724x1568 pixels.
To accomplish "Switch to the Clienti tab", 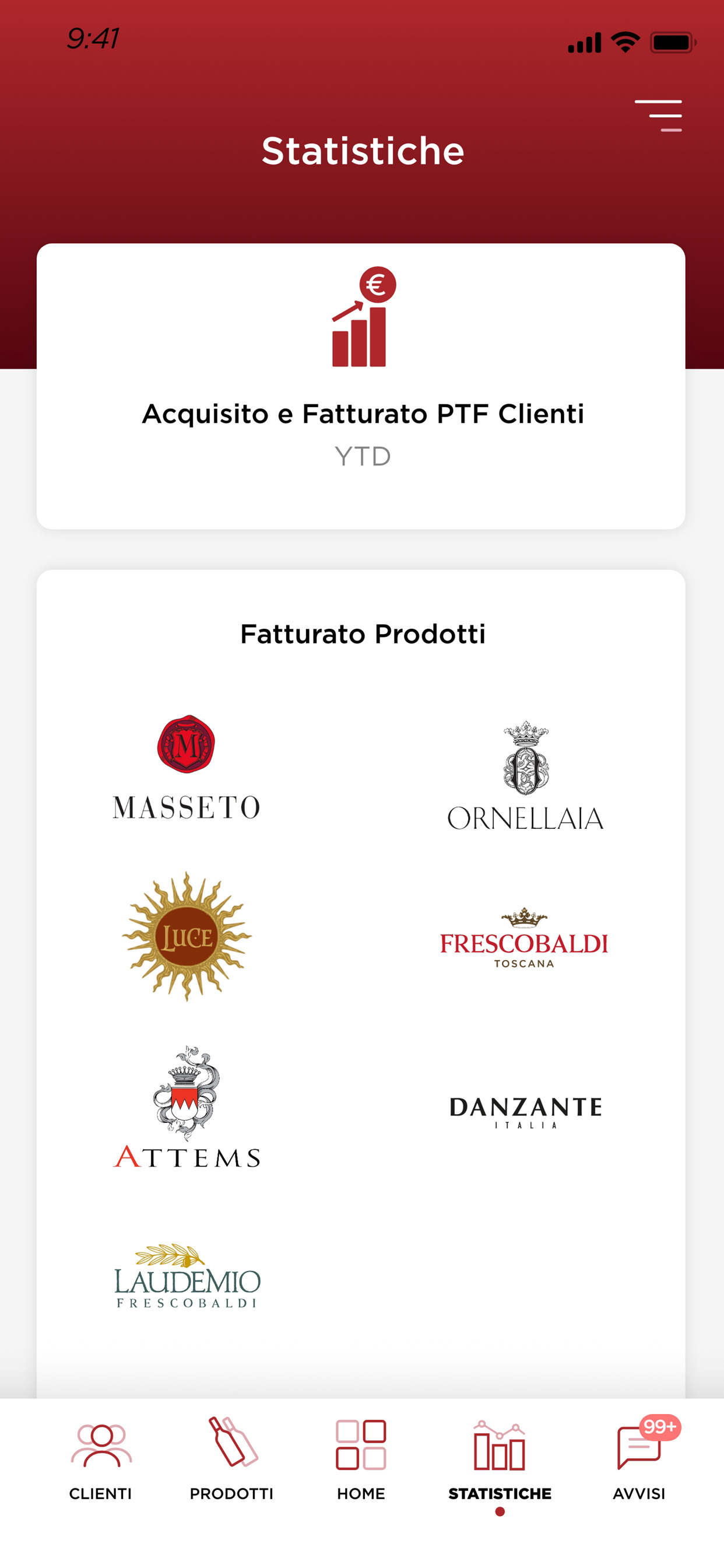I will [100, 1459].
